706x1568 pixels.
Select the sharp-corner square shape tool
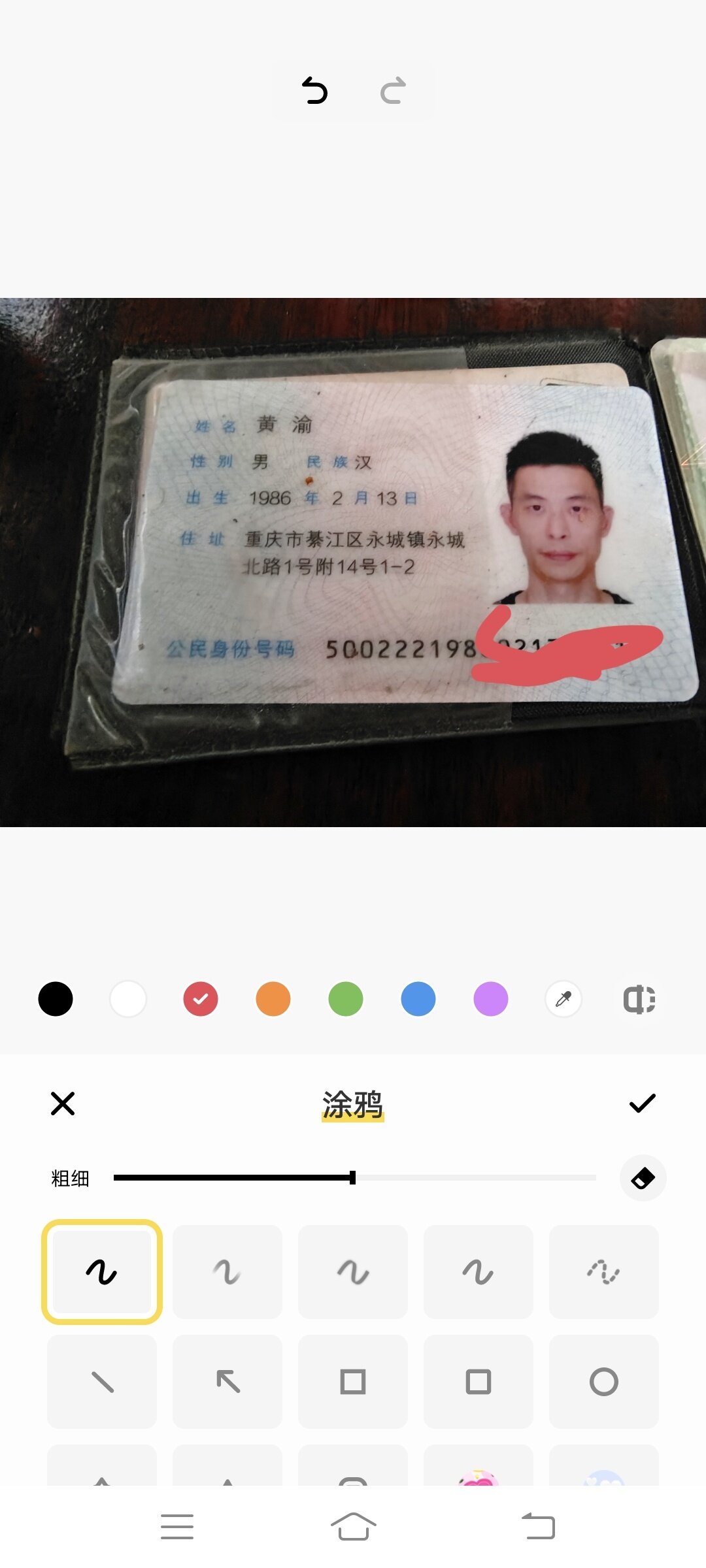[353, 1382]
